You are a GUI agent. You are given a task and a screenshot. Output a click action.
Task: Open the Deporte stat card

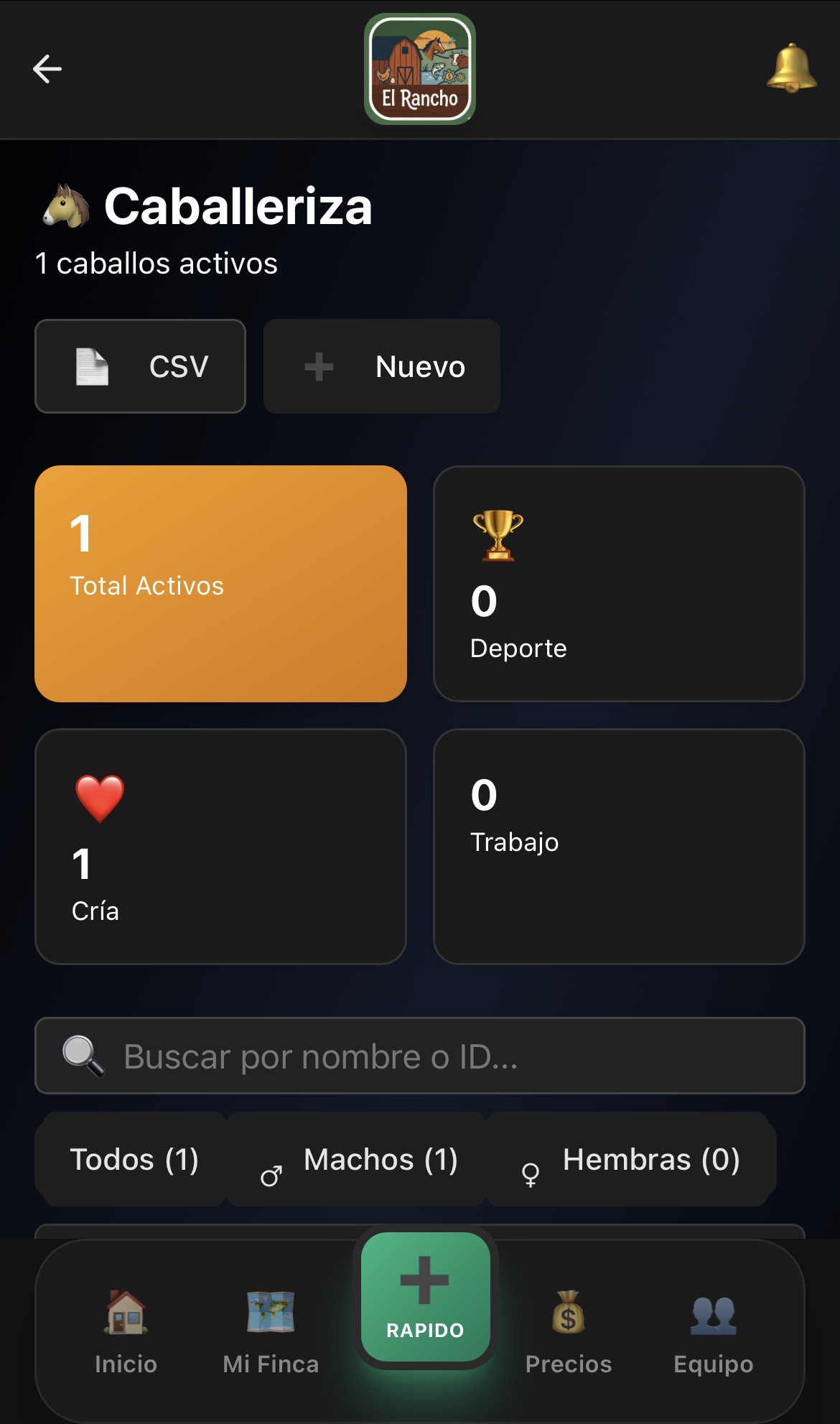pyautogui.click(x=619, y=583)
